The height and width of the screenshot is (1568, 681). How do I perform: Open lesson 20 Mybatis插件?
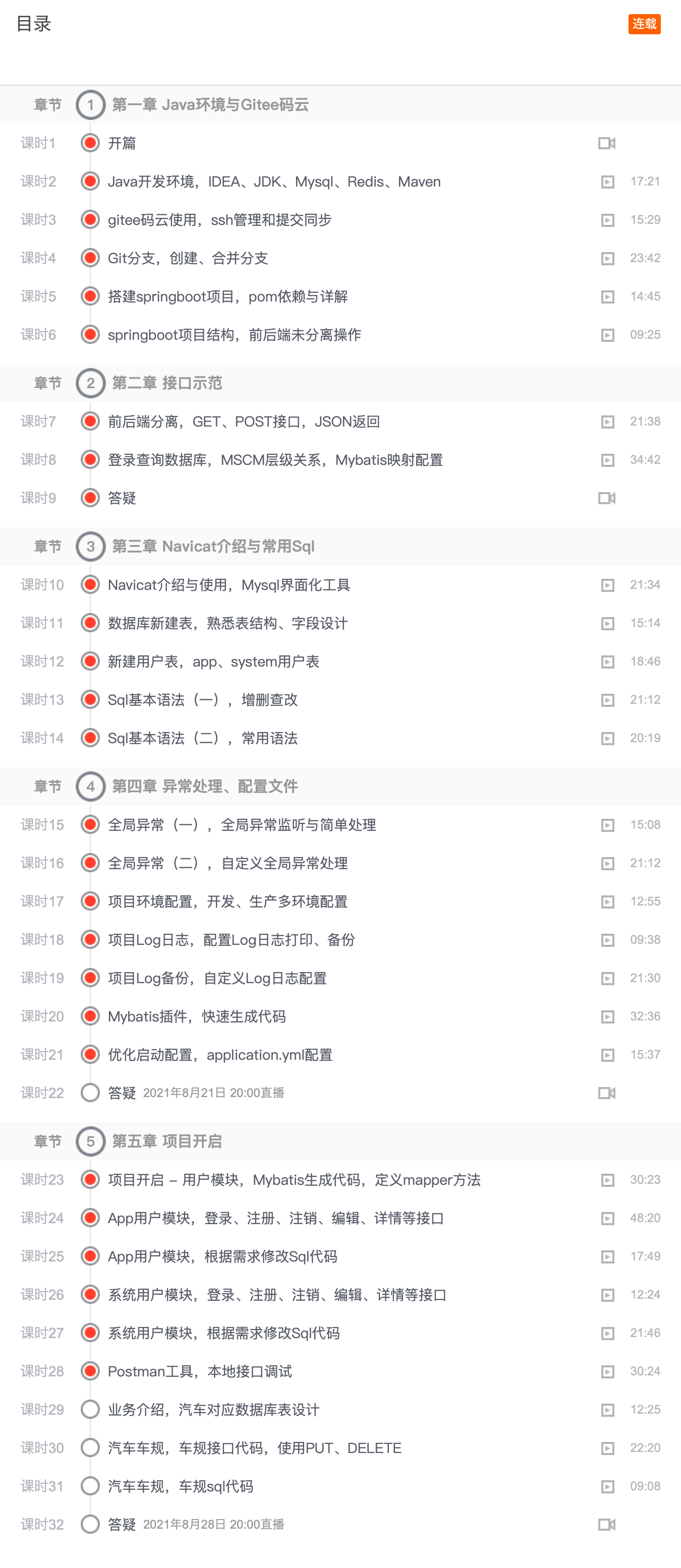pyautogui.click(x=196, y=1016)
